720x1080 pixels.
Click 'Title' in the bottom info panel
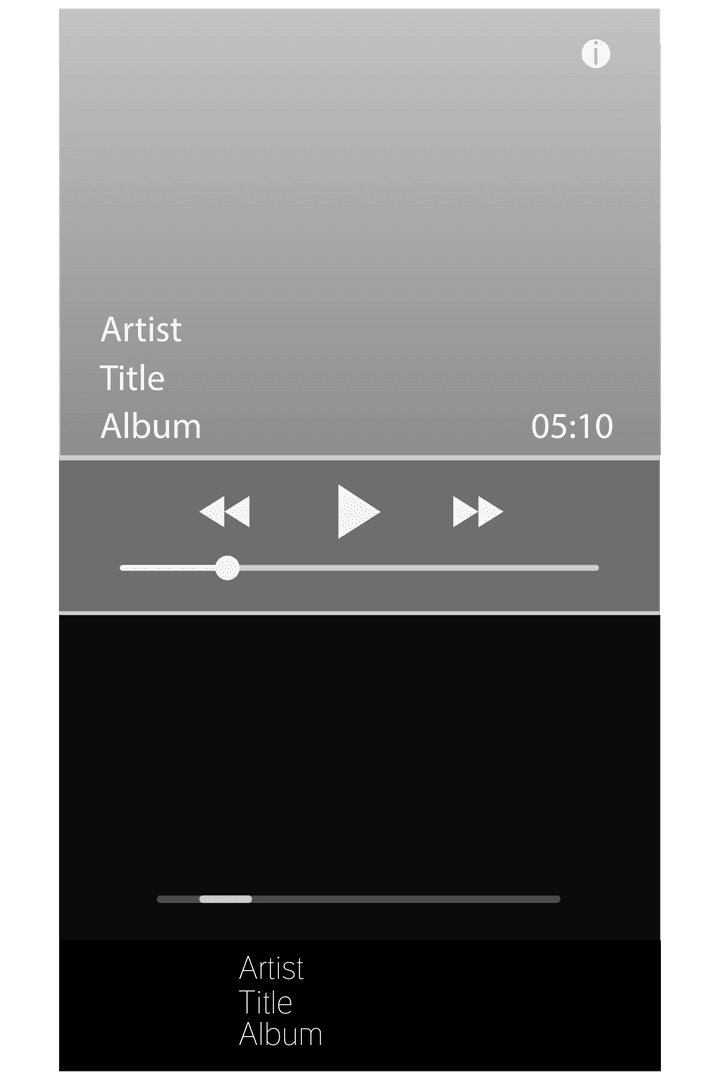click(264, 1001)
